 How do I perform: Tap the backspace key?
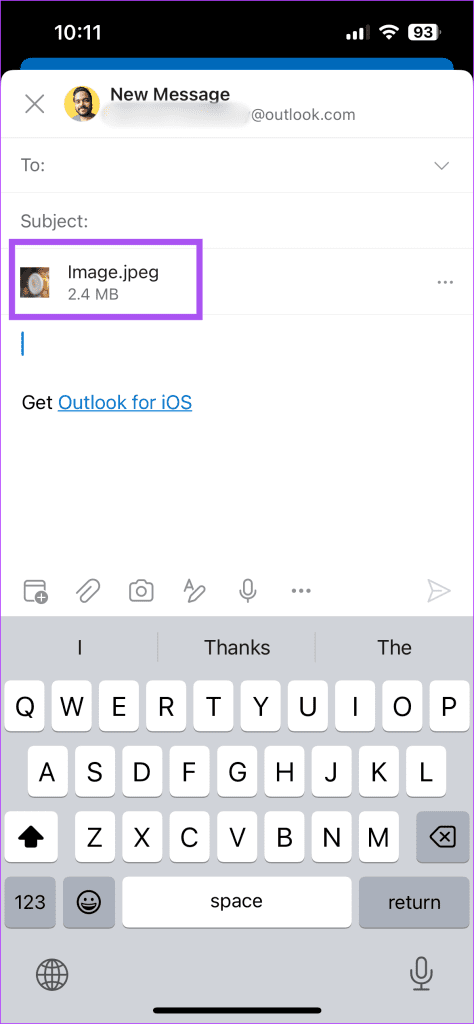tap(443, 836)
